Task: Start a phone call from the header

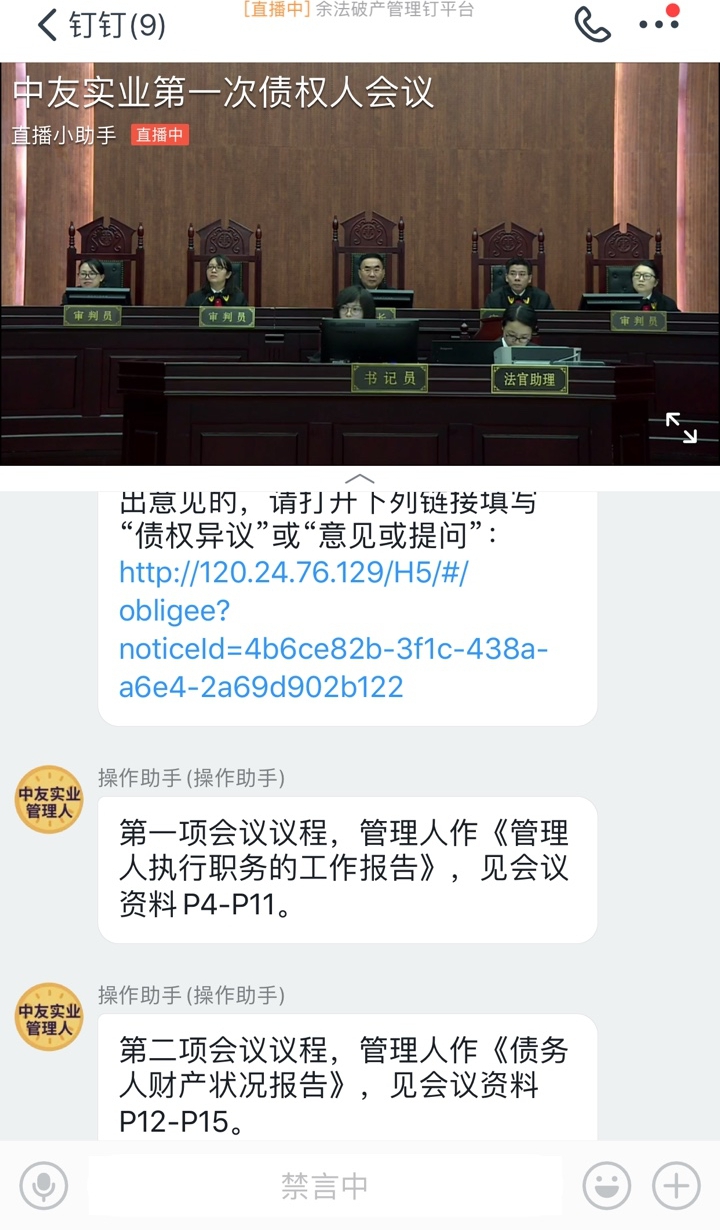Action: tap(592, 24)
